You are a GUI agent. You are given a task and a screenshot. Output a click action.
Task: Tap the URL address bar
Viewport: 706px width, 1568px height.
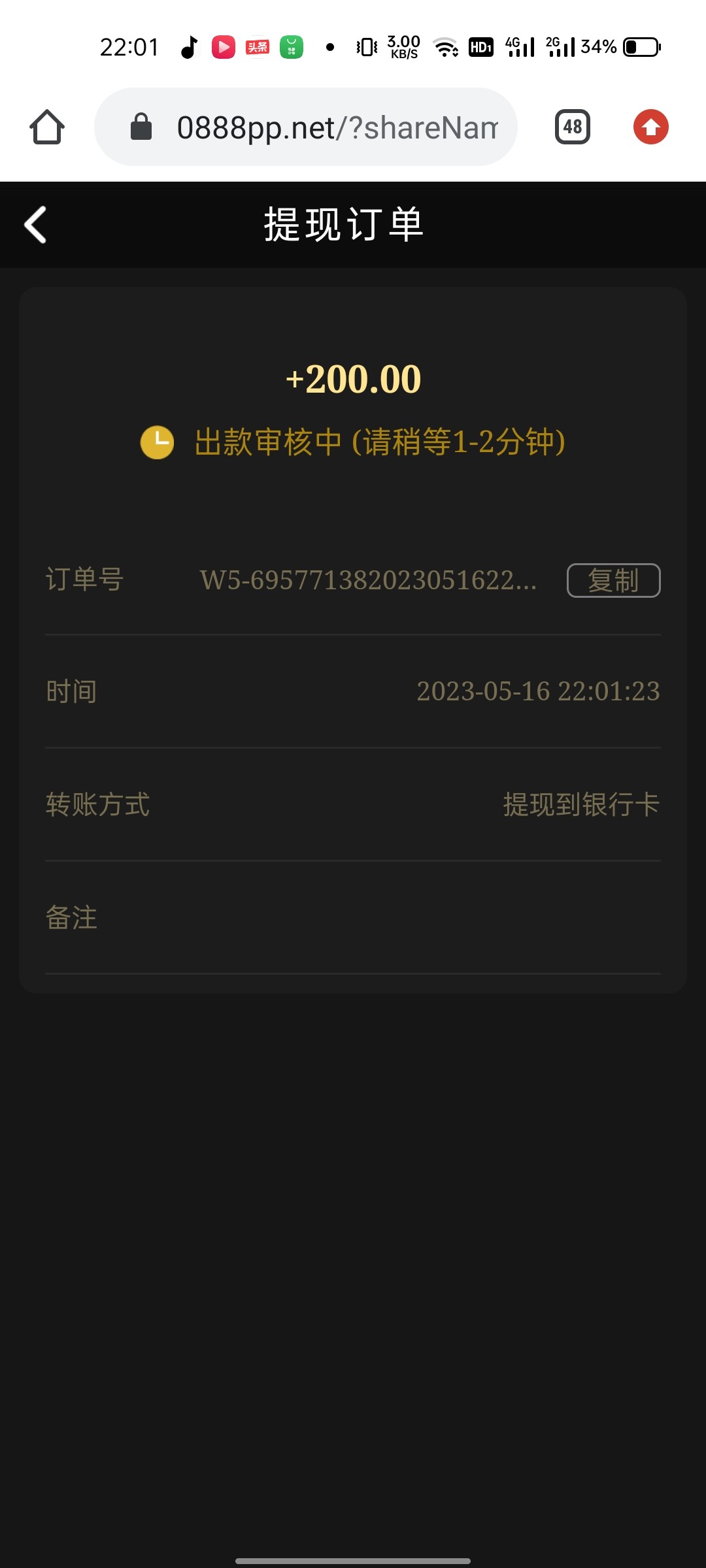pyautogui.click(x=327, y=127)
